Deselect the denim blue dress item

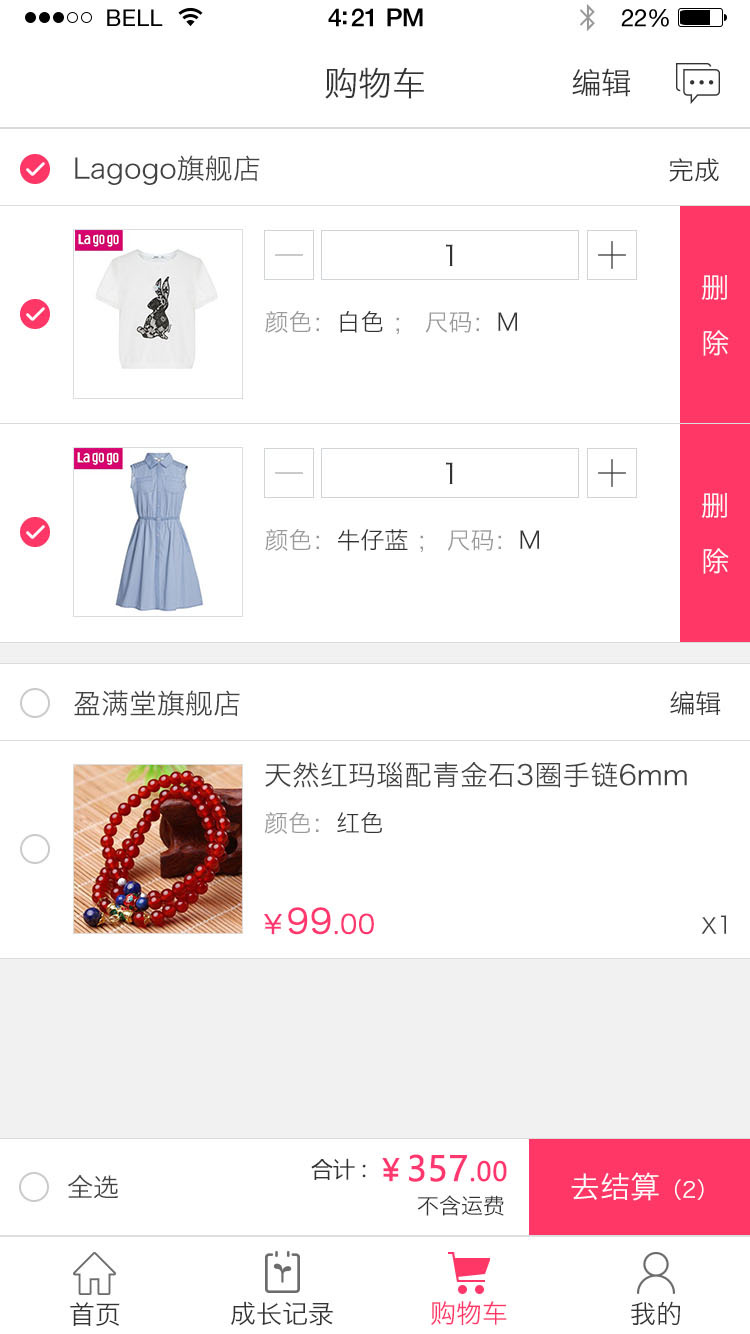coord(35,532)
